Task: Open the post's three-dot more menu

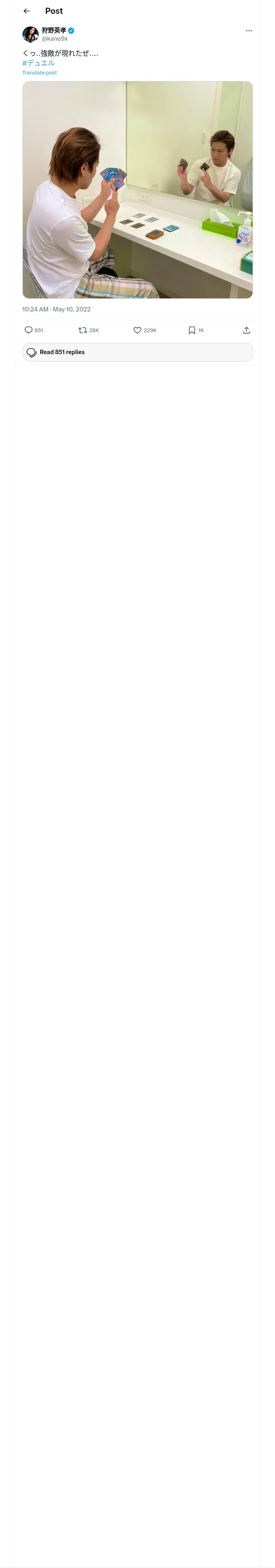Action: pyautogui.click(x=249, y=31)
